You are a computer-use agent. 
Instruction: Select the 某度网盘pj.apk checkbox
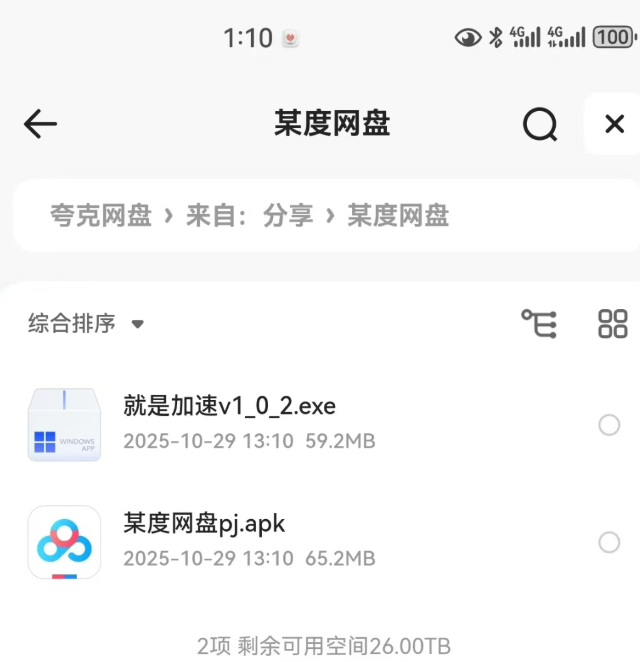click(609, 542)
